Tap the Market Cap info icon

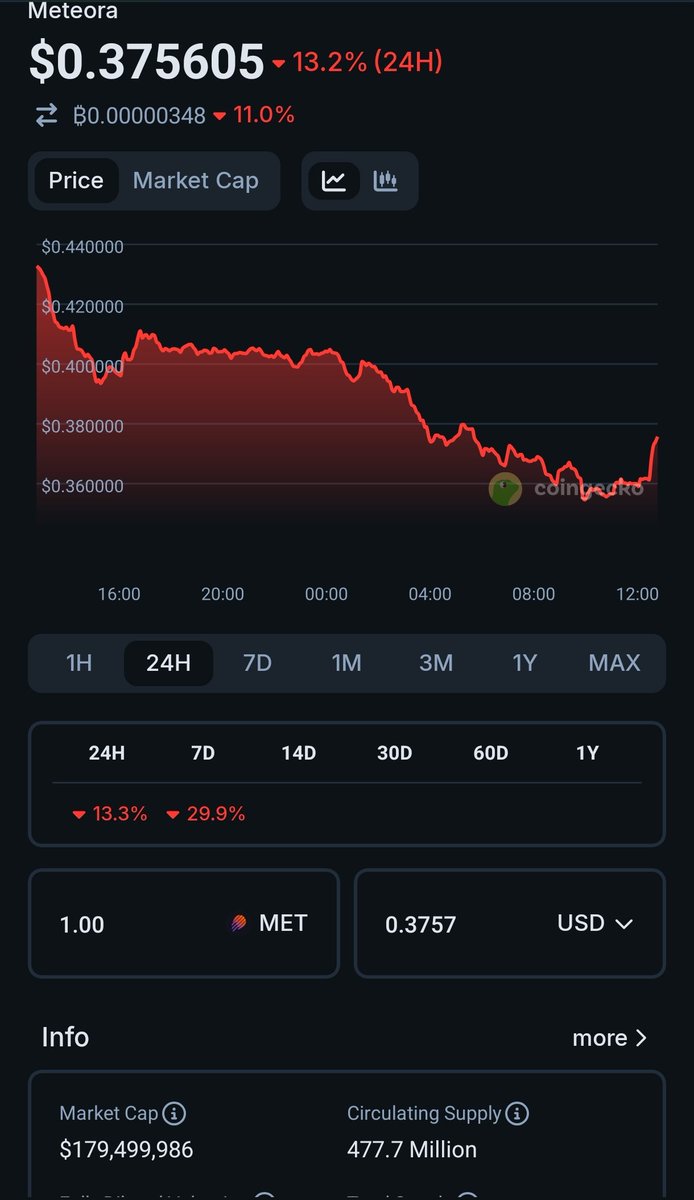pos(174,1113)
